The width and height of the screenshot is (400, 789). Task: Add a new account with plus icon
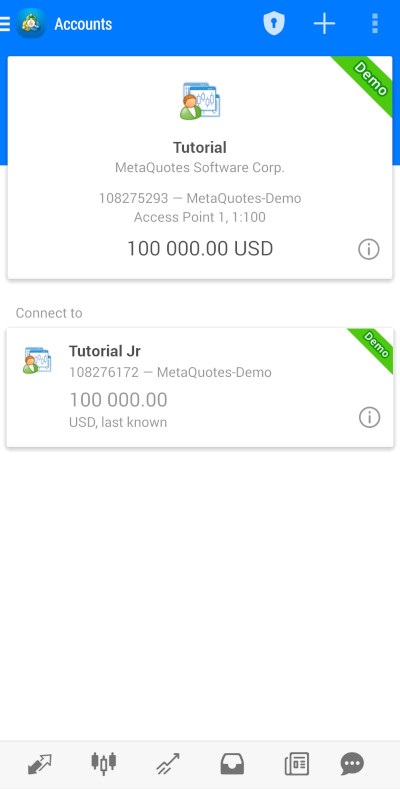tap(324, 24)
